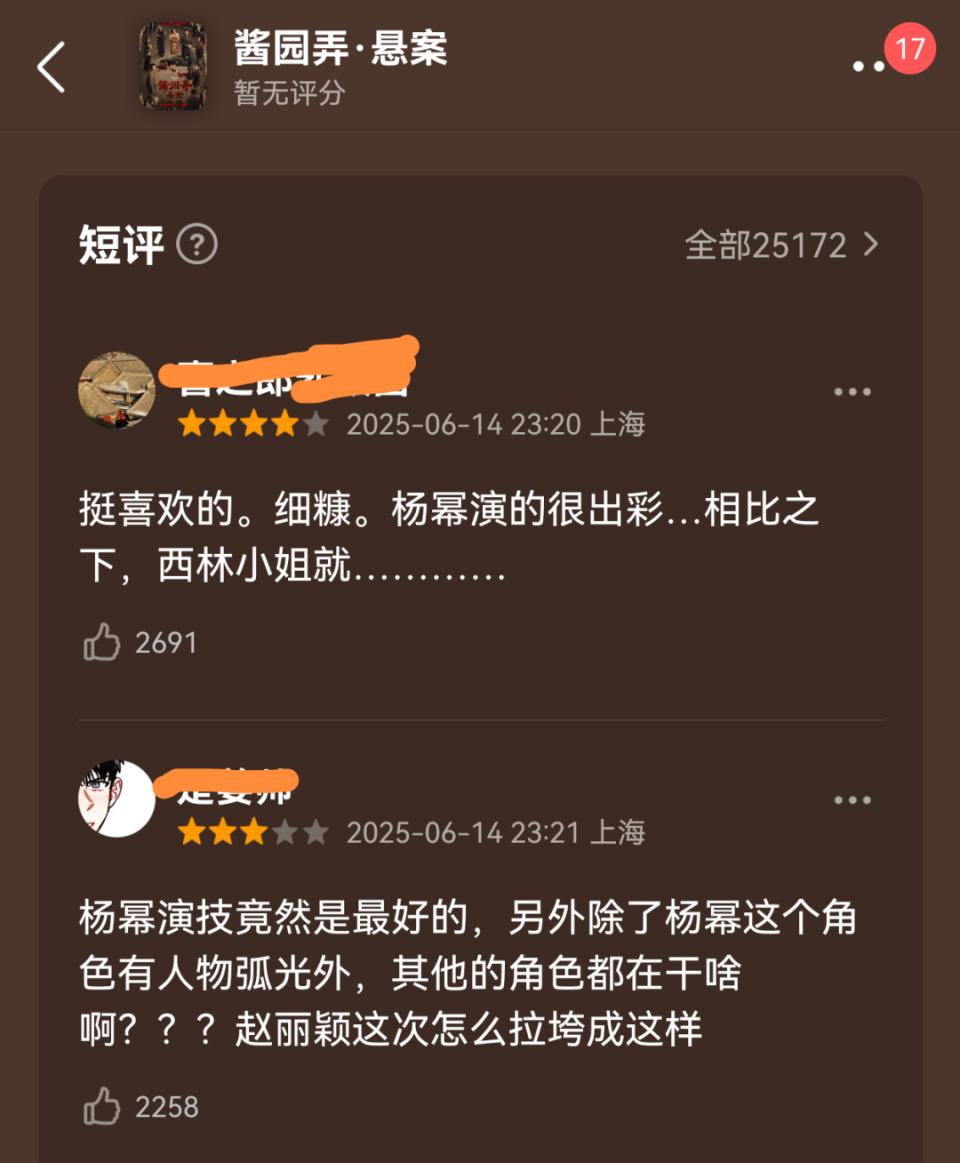Screen dimensions: 960x1163
Task: Like the review with 2258 likes
Action: point(102,1107)
